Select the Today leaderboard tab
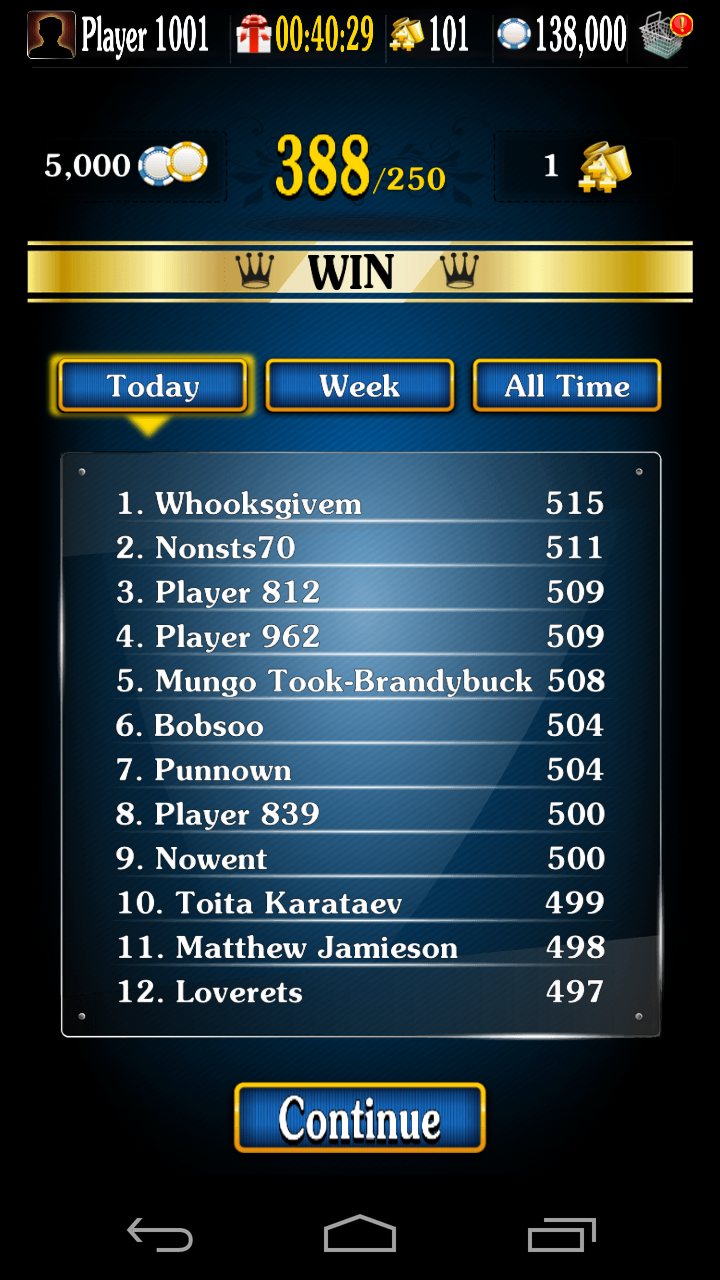Viewport: 720px width, 1280px height. 153,386
